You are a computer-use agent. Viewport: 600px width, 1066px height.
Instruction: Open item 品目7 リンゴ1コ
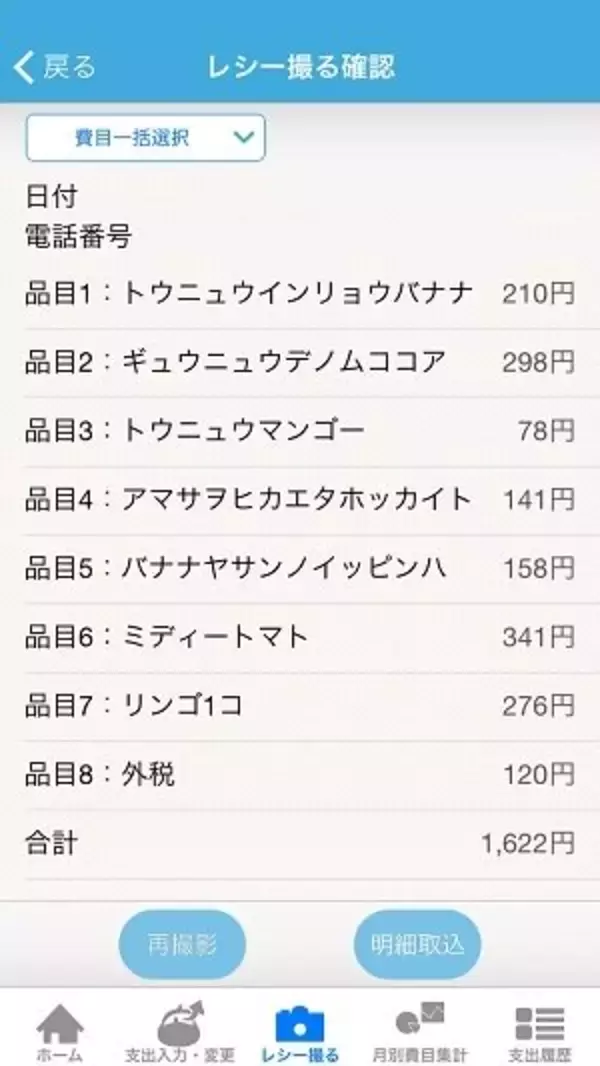tap(299, 706)
